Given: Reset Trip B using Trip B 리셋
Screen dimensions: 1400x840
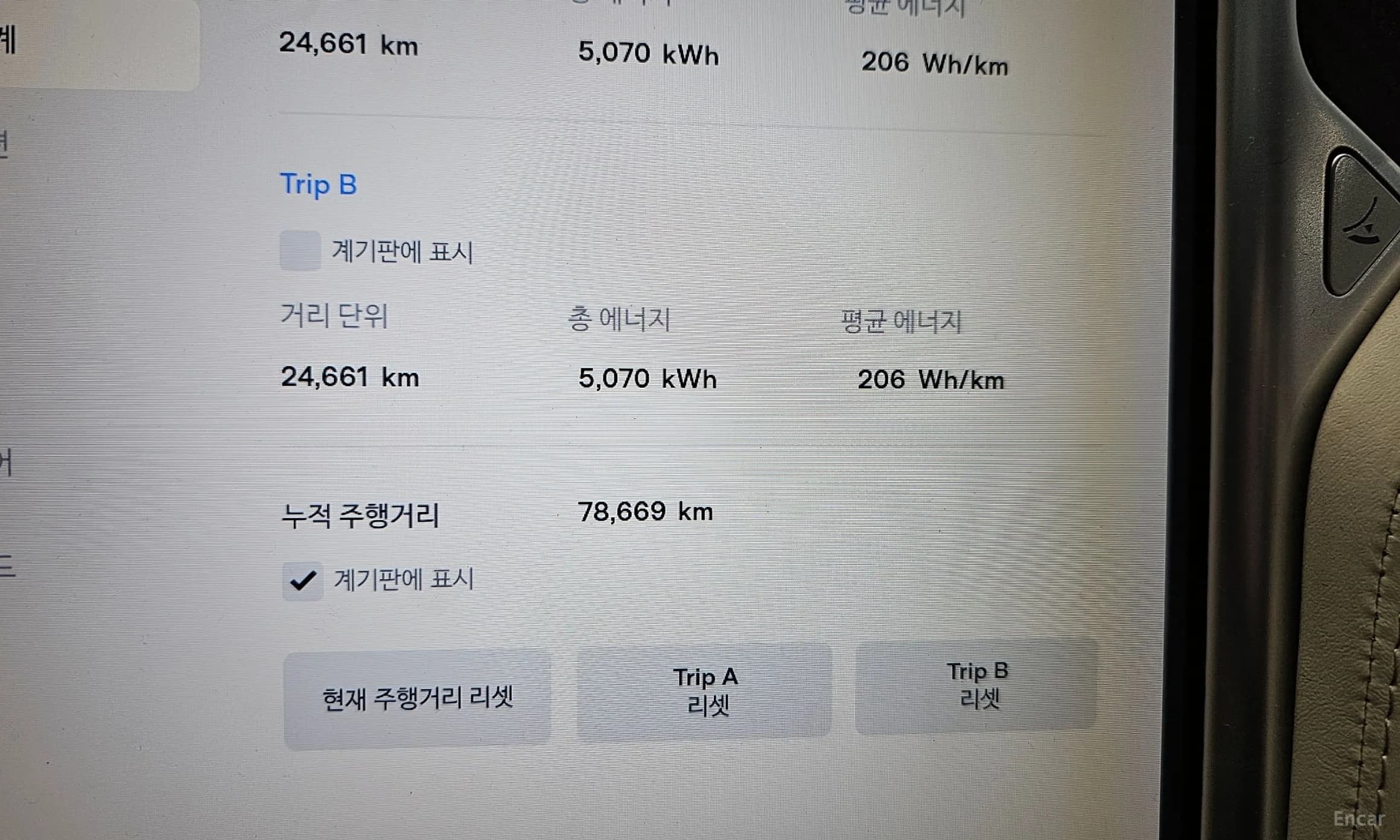Looking at the screenshot, I should pyautogui.click(x=976, y=686).
